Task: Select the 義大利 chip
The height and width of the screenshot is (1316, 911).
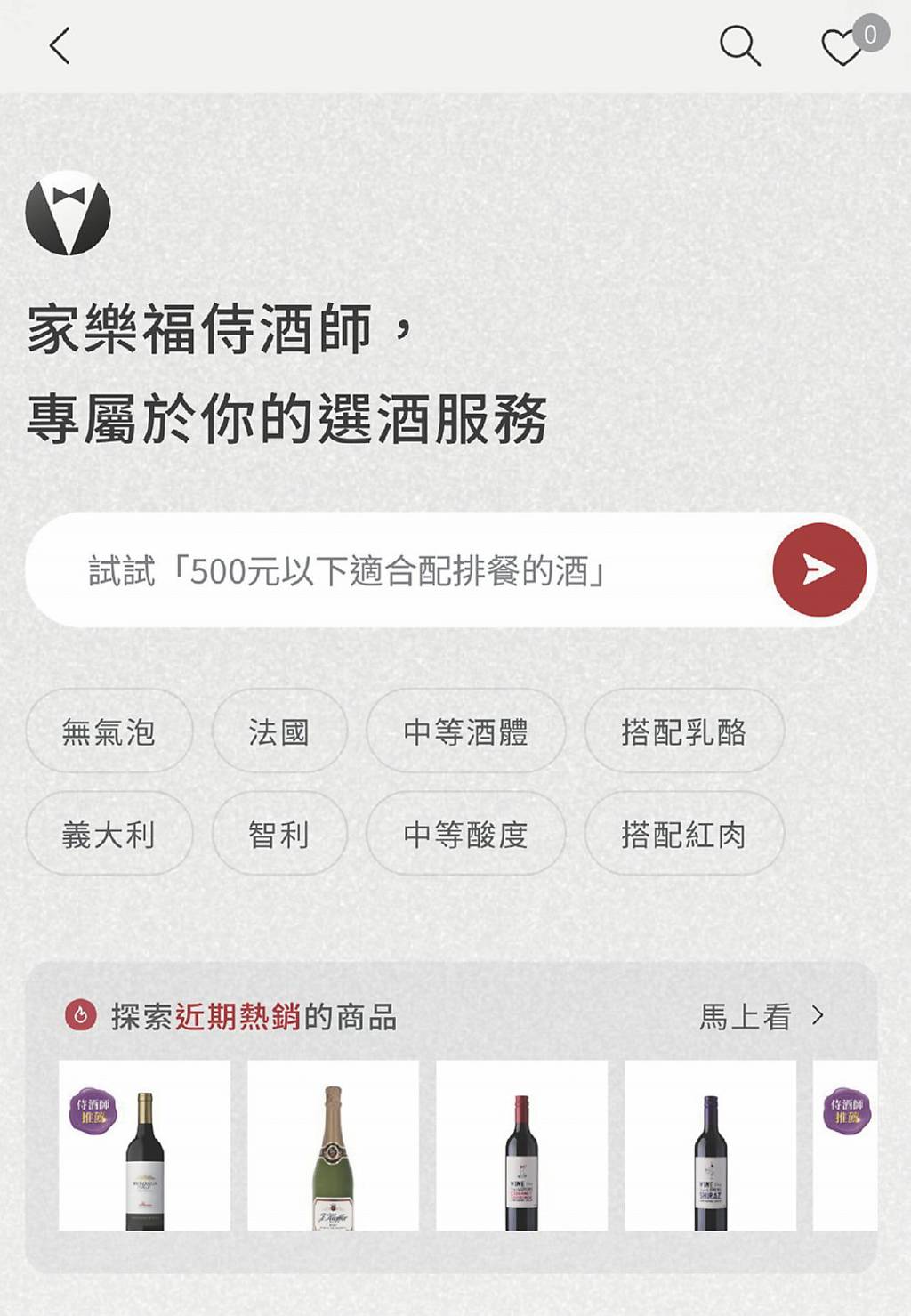Action: click(x=109, y=835)
